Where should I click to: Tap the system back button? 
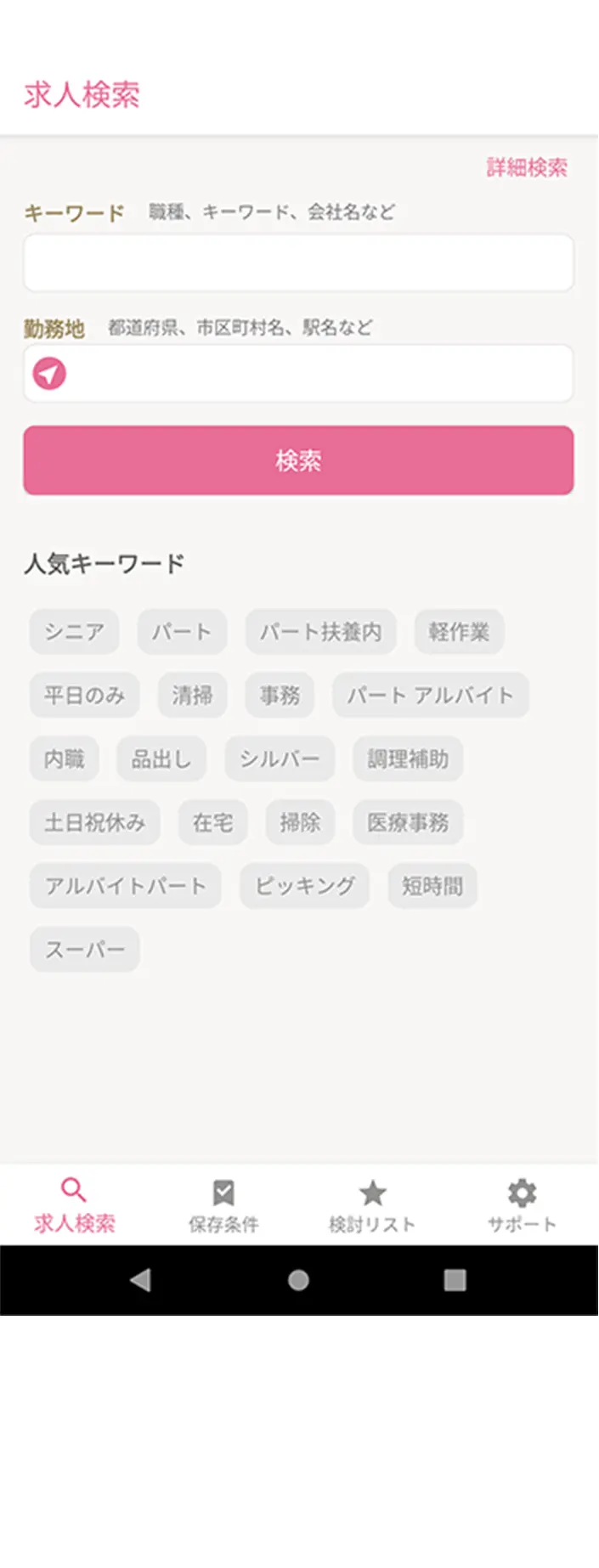tap(141, 1280)
